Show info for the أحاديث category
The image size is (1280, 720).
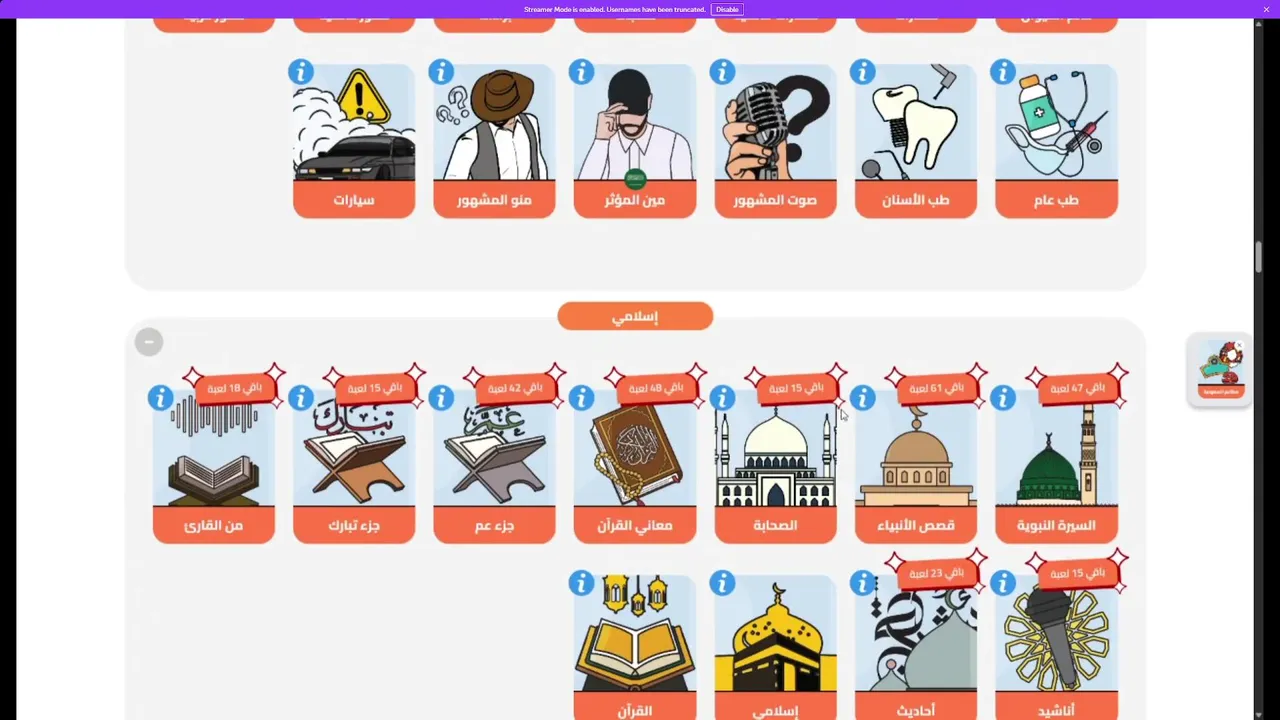[862, 583]
